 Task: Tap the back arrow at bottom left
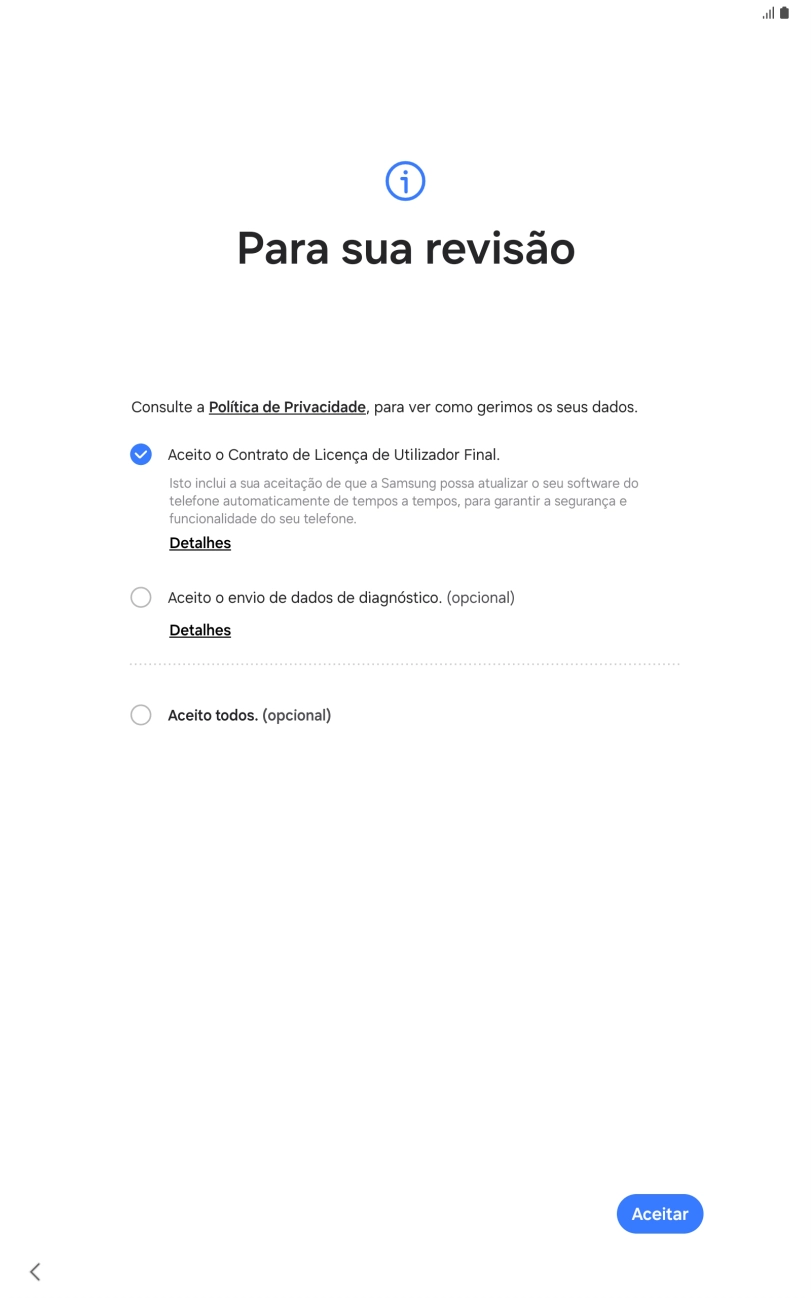(x=33, y=1271)
